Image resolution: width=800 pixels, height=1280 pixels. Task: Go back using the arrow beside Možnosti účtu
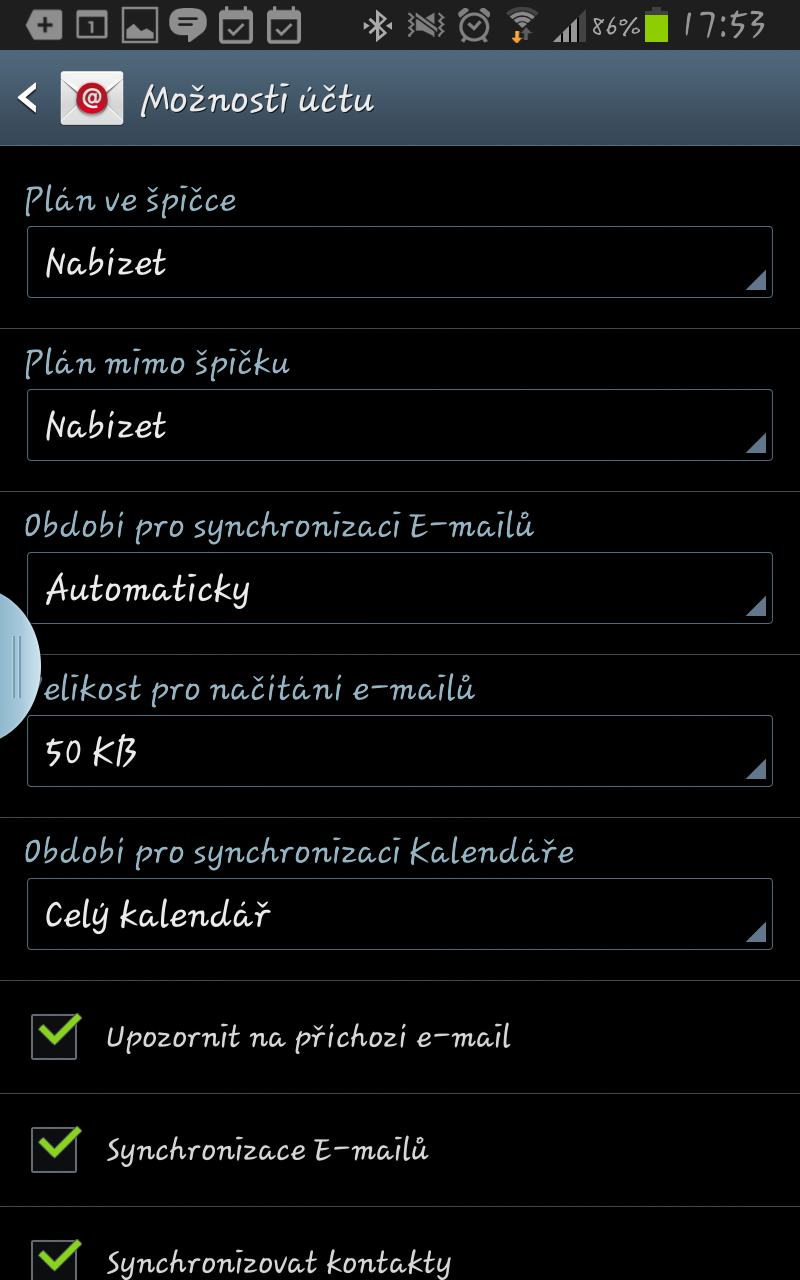[x=28, y=98]
